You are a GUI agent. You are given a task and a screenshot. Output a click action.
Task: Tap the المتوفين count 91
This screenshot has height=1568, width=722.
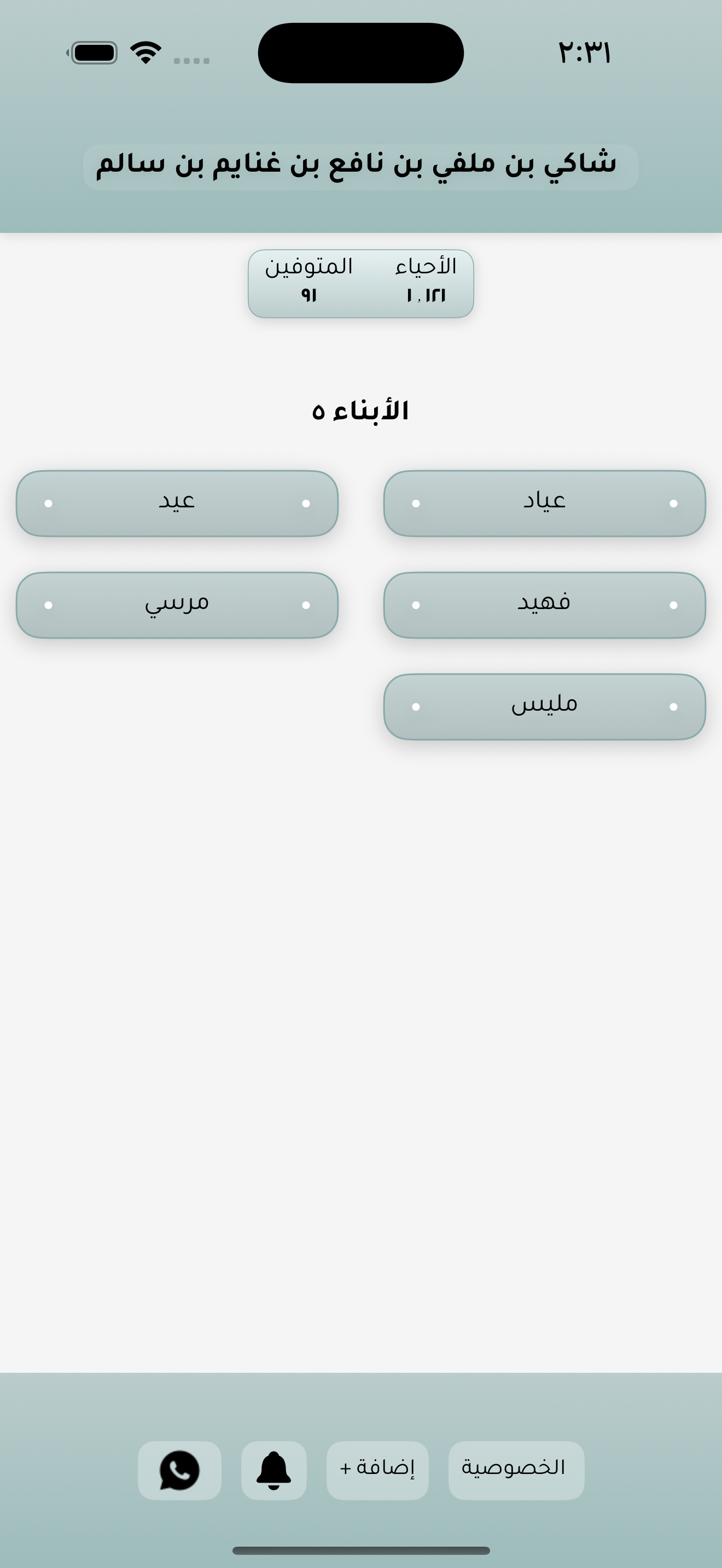pyautogui.click(x=307, y=296)
